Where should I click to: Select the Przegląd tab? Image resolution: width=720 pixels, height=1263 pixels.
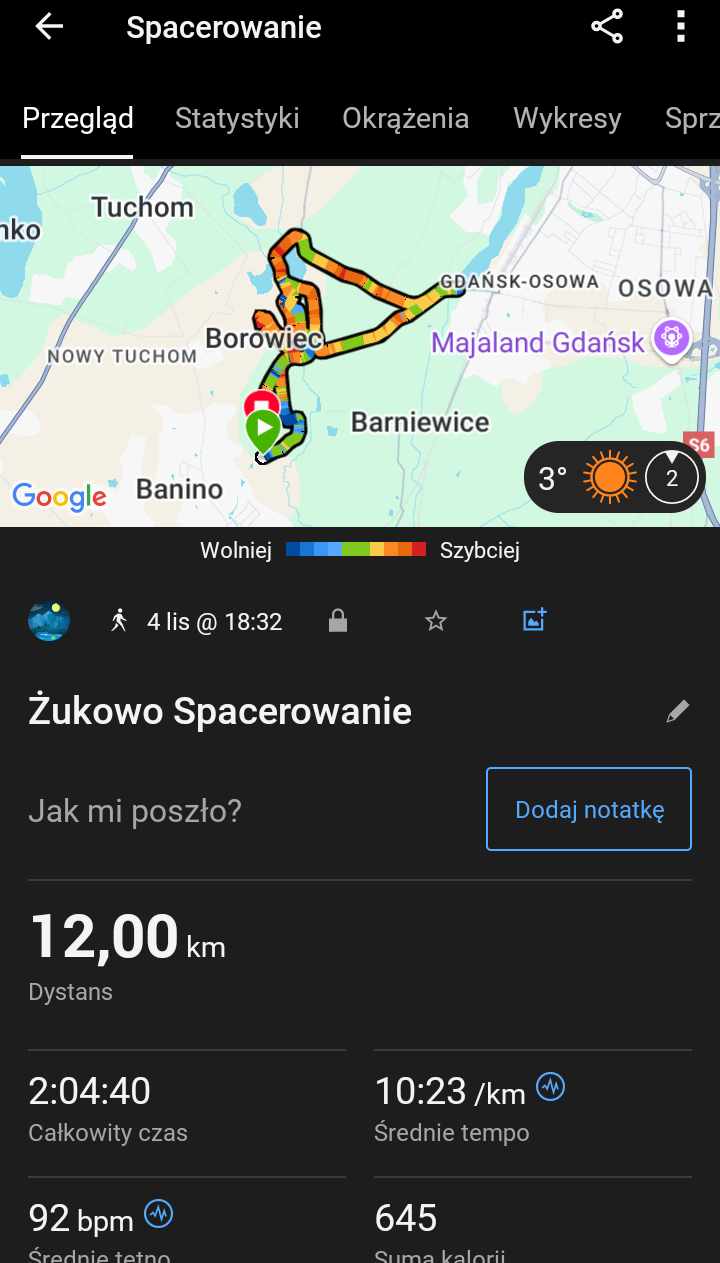[x=78, y=118]
